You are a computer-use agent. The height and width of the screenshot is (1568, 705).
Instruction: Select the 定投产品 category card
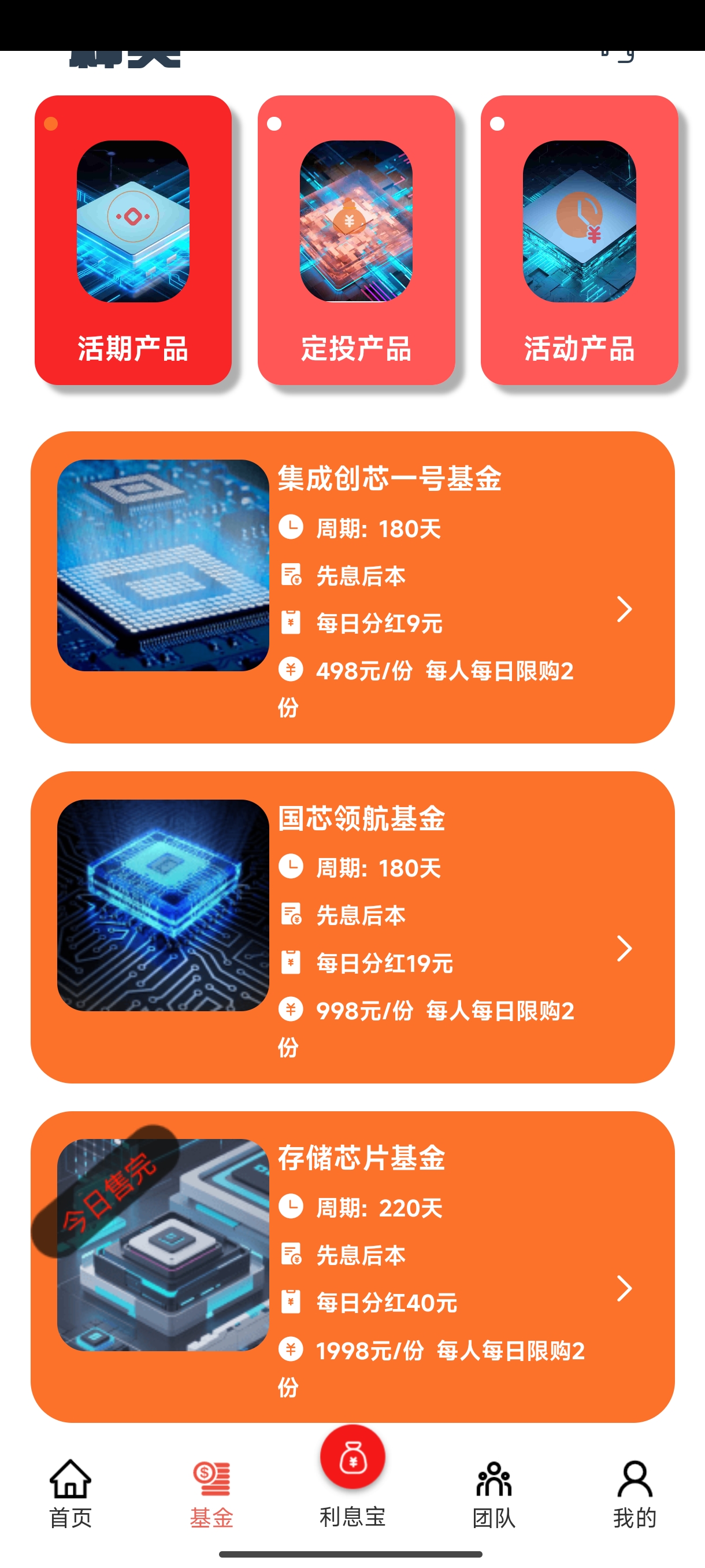[357, 240]
